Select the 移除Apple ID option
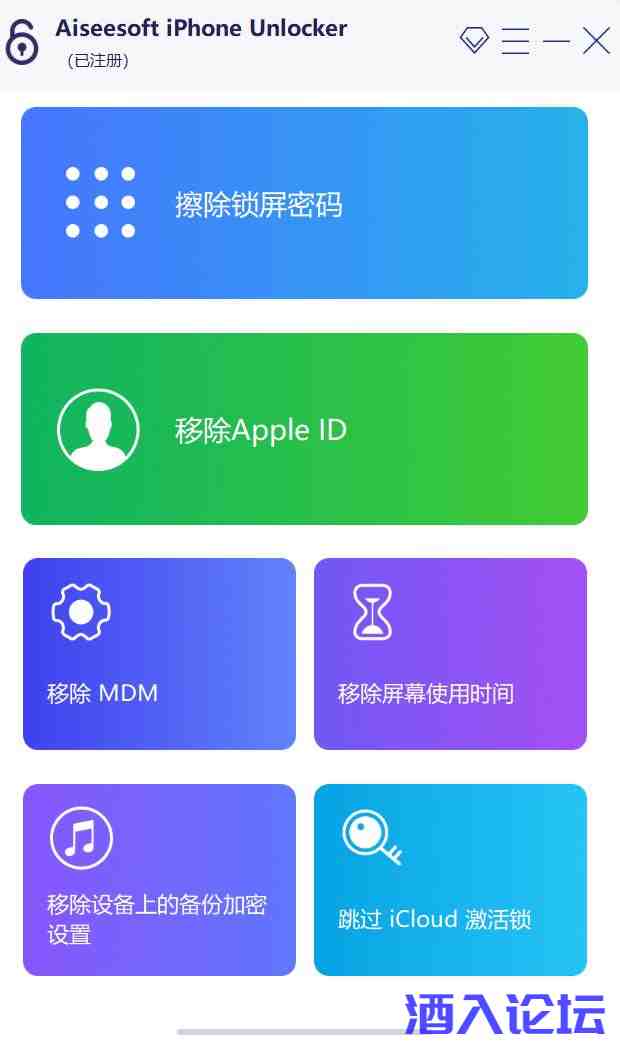 coord(304,429)
